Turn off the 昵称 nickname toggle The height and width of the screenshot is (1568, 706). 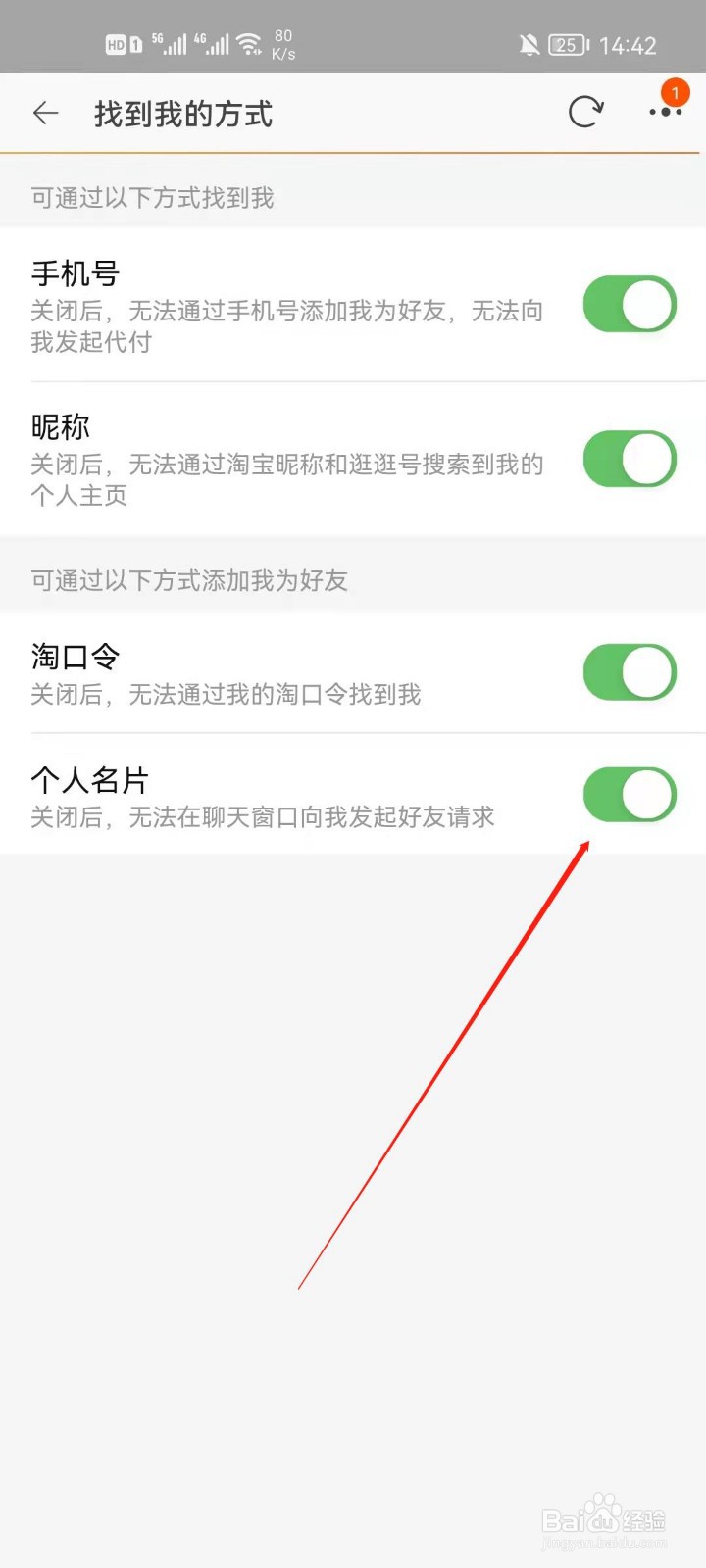(x=629, y=459)
